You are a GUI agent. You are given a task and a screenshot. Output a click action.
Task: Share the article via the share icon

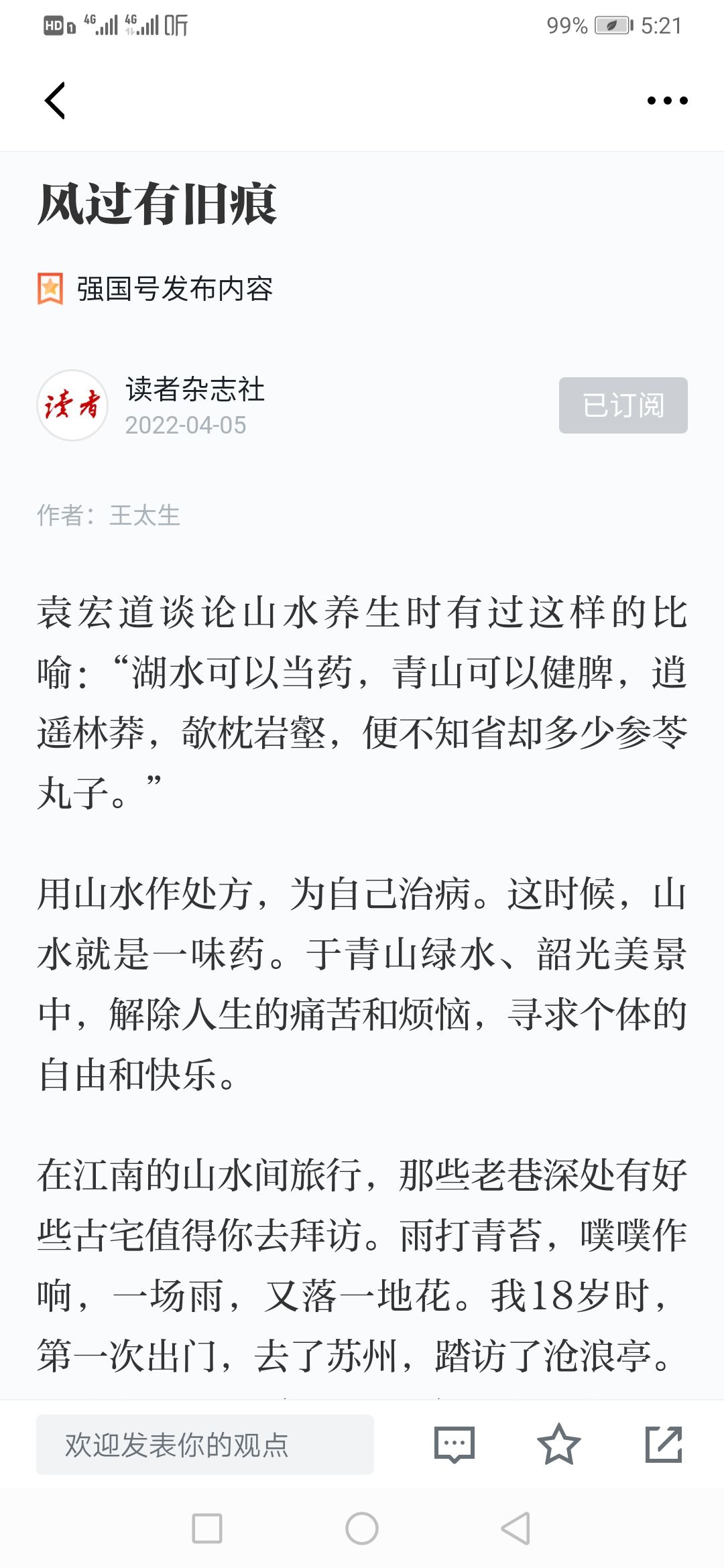pyautogui.click(x=664, y=1444)
